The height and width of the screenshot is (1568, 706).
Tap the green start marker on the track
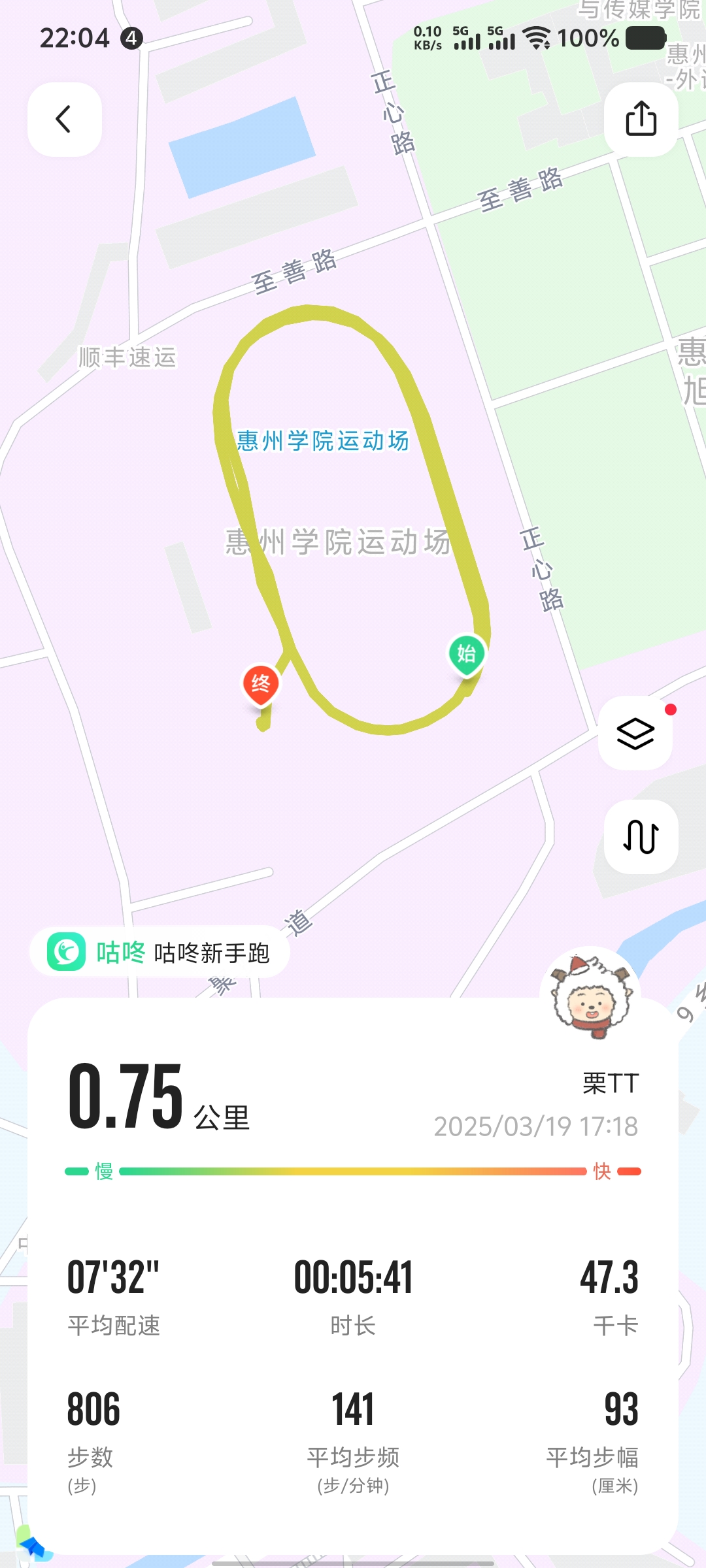click(466, 654)
